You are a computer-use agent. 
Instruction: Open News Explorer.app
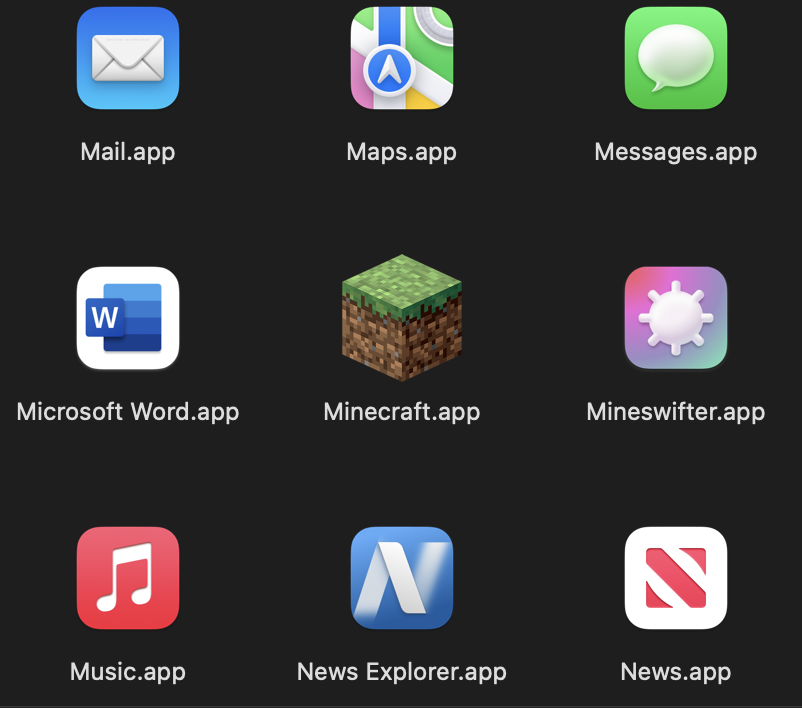401,578
